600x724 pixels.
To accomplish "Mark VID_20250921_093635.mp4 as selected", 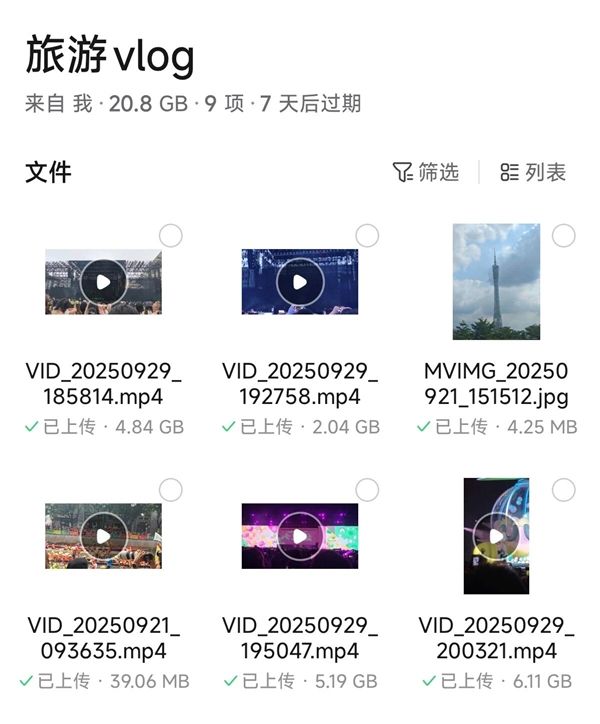I will tap(171, 490).
